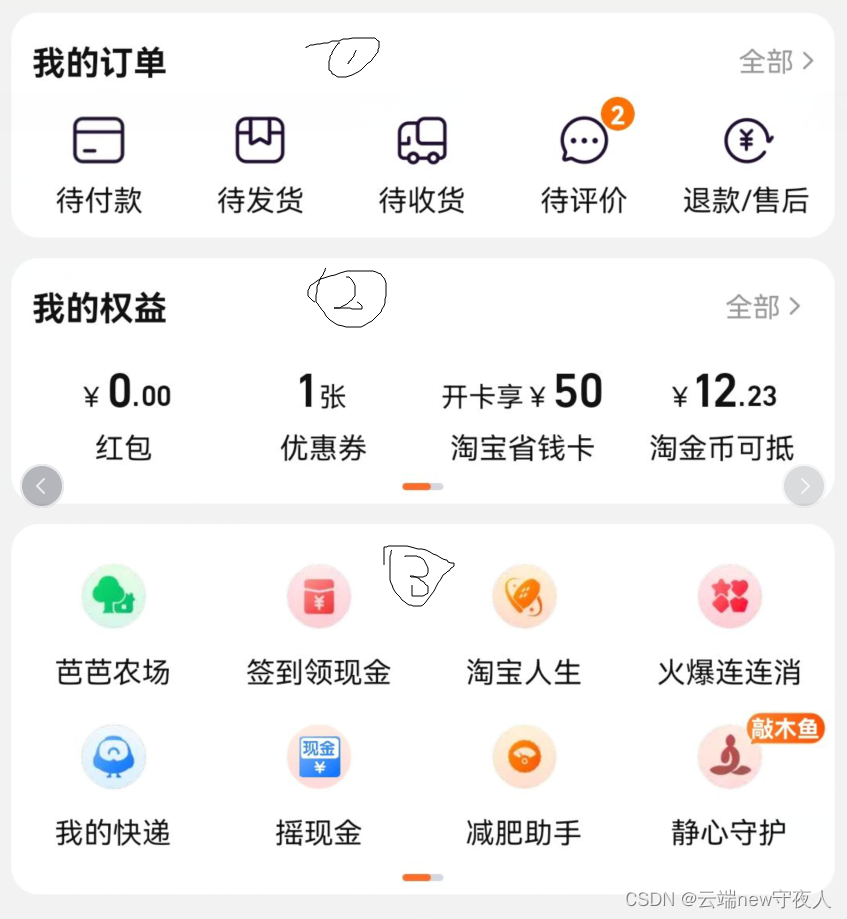847x919 pixels.
Task: Open 我的快递 my deliveries
Action: [113, 787]
